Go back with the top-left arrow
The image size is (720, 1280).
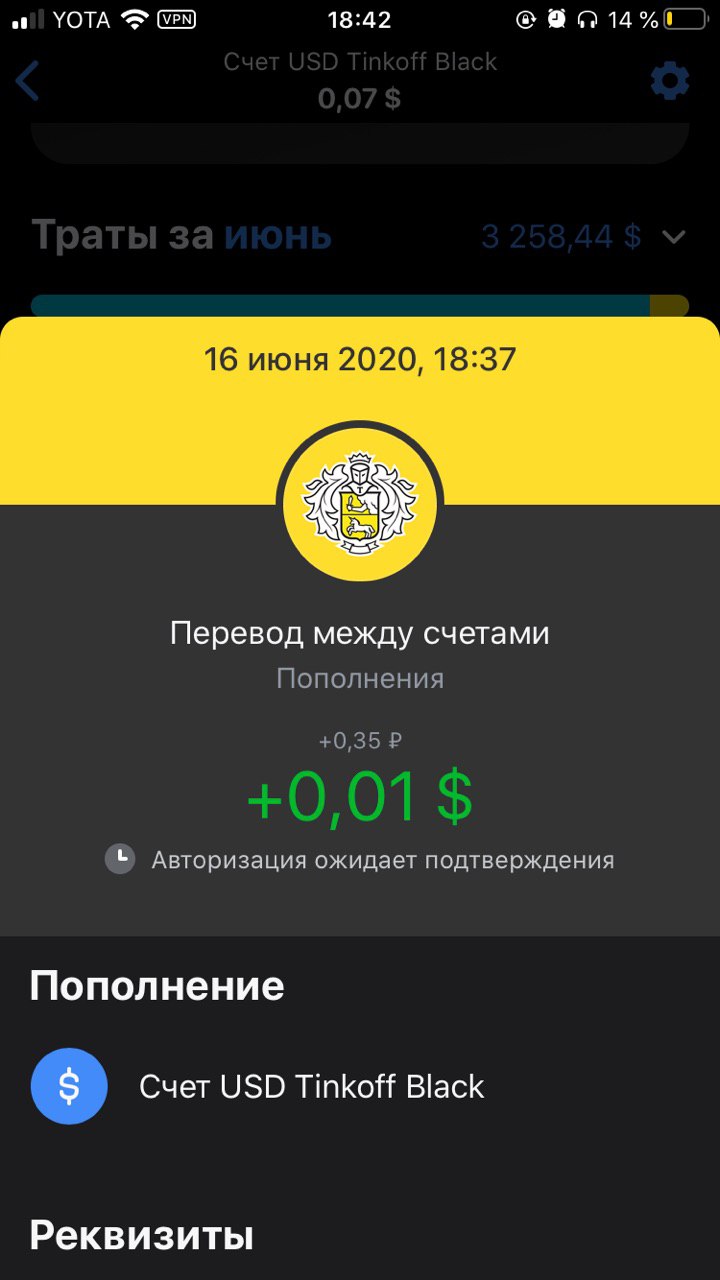click(x=28, y=81)
